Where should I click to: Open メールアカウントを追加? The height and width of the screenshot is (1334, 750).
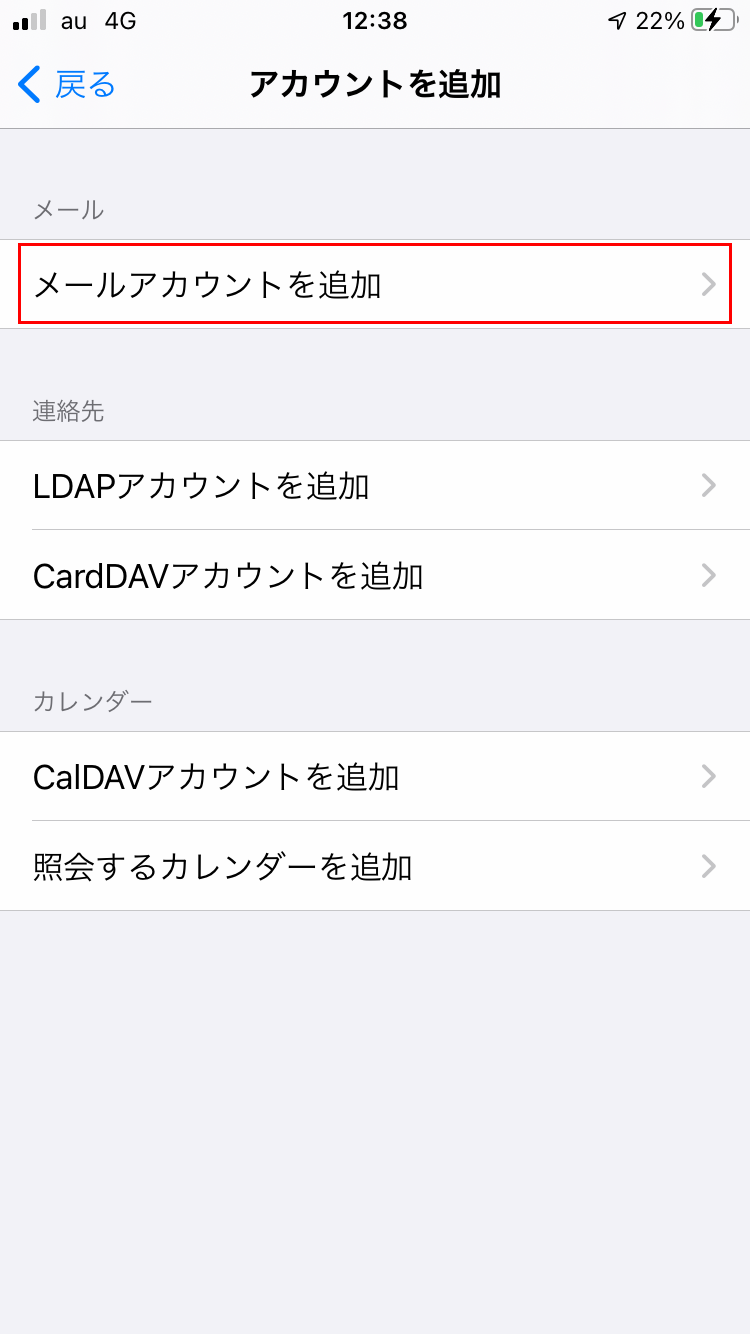coord(375,285)
